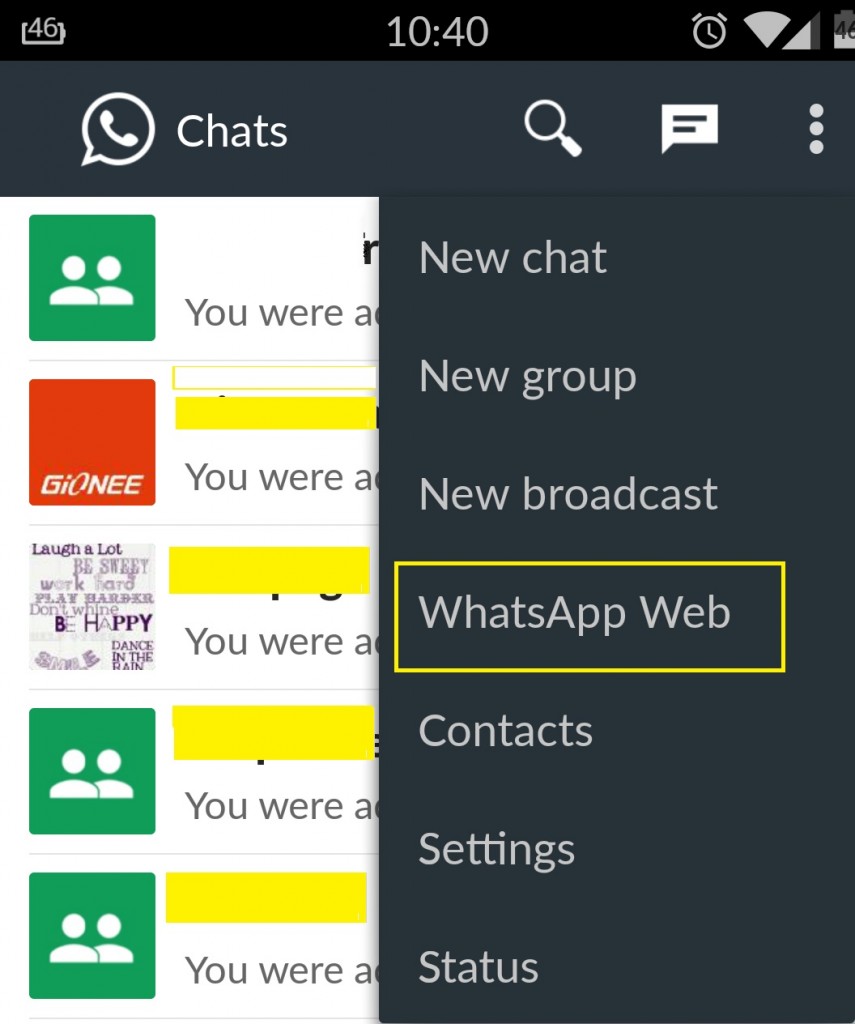Select New broadcast option
855x1024 pixels.
point(567,494)
